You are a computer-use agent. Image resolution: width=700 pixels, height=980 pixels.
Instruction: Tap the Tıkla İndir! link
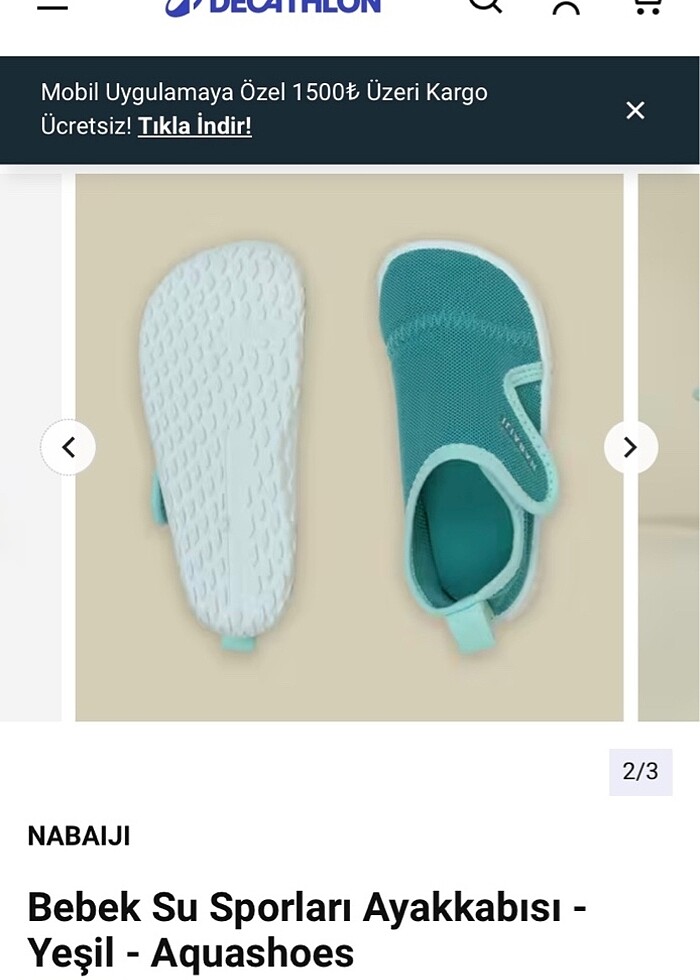coord(194,127)
